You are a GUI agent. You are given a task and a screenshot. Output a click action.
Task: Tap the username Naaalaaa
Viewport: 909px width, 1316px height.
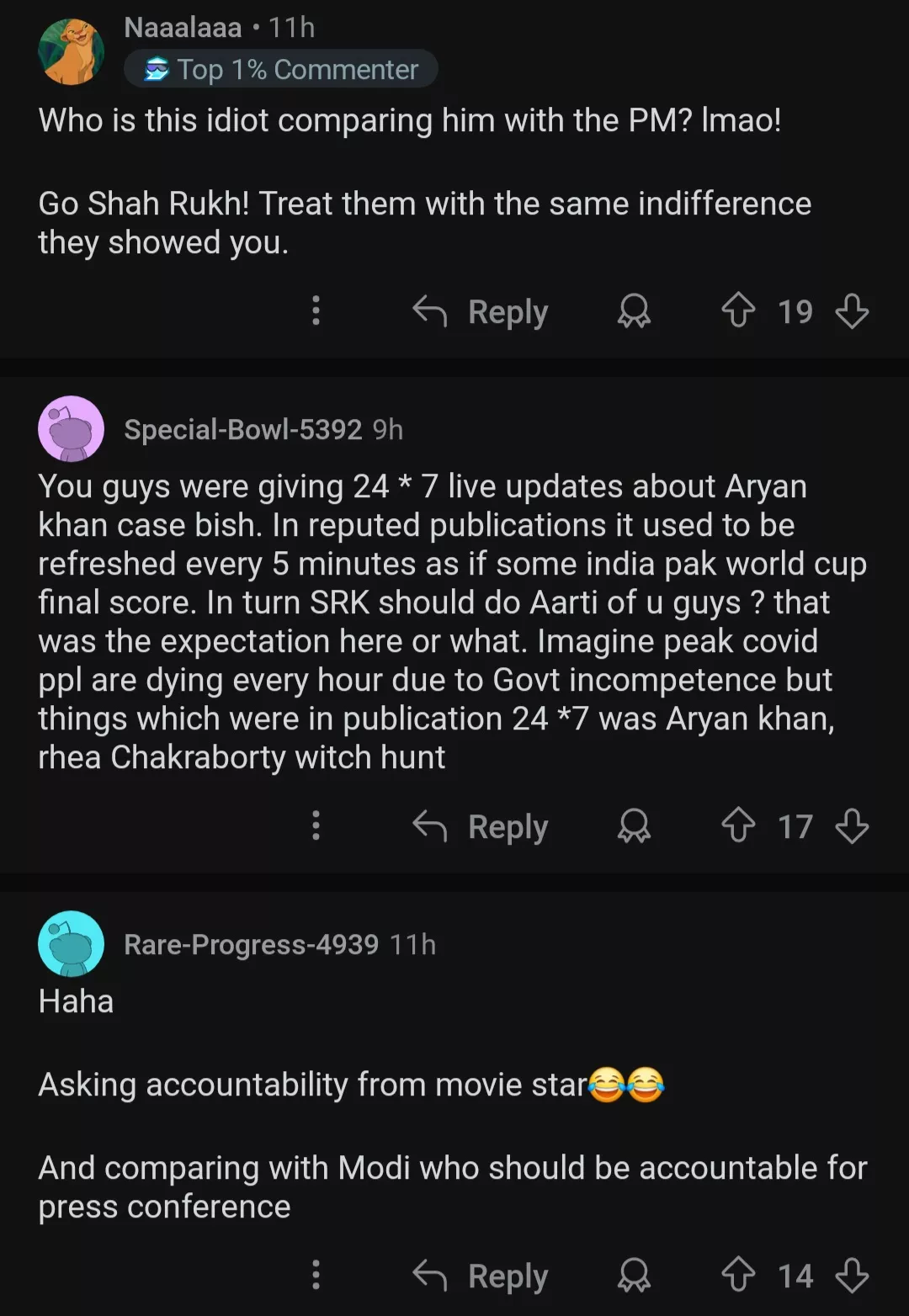coord(183,28)
